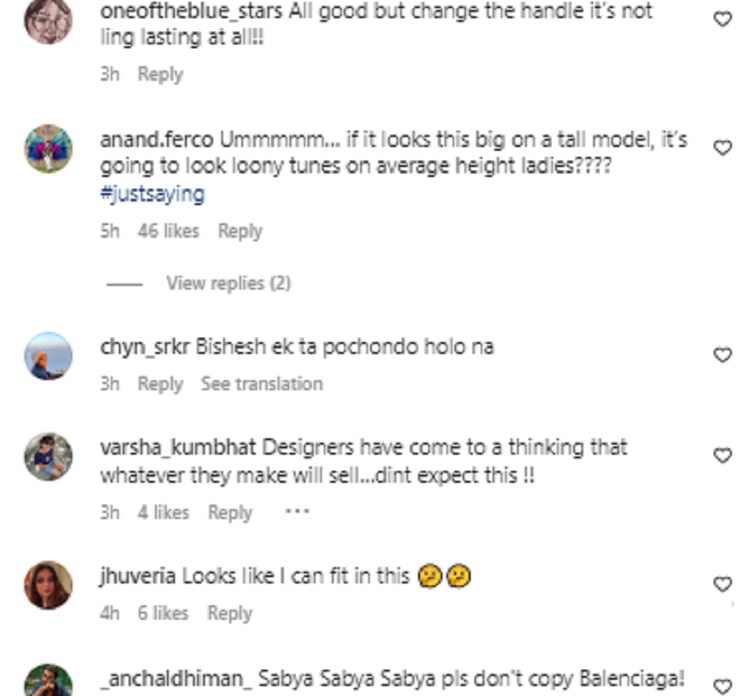This screenshot has width=750, height=696.
Task: View replies (2) under anand.ferco's comment
Action: pos(228,283)
